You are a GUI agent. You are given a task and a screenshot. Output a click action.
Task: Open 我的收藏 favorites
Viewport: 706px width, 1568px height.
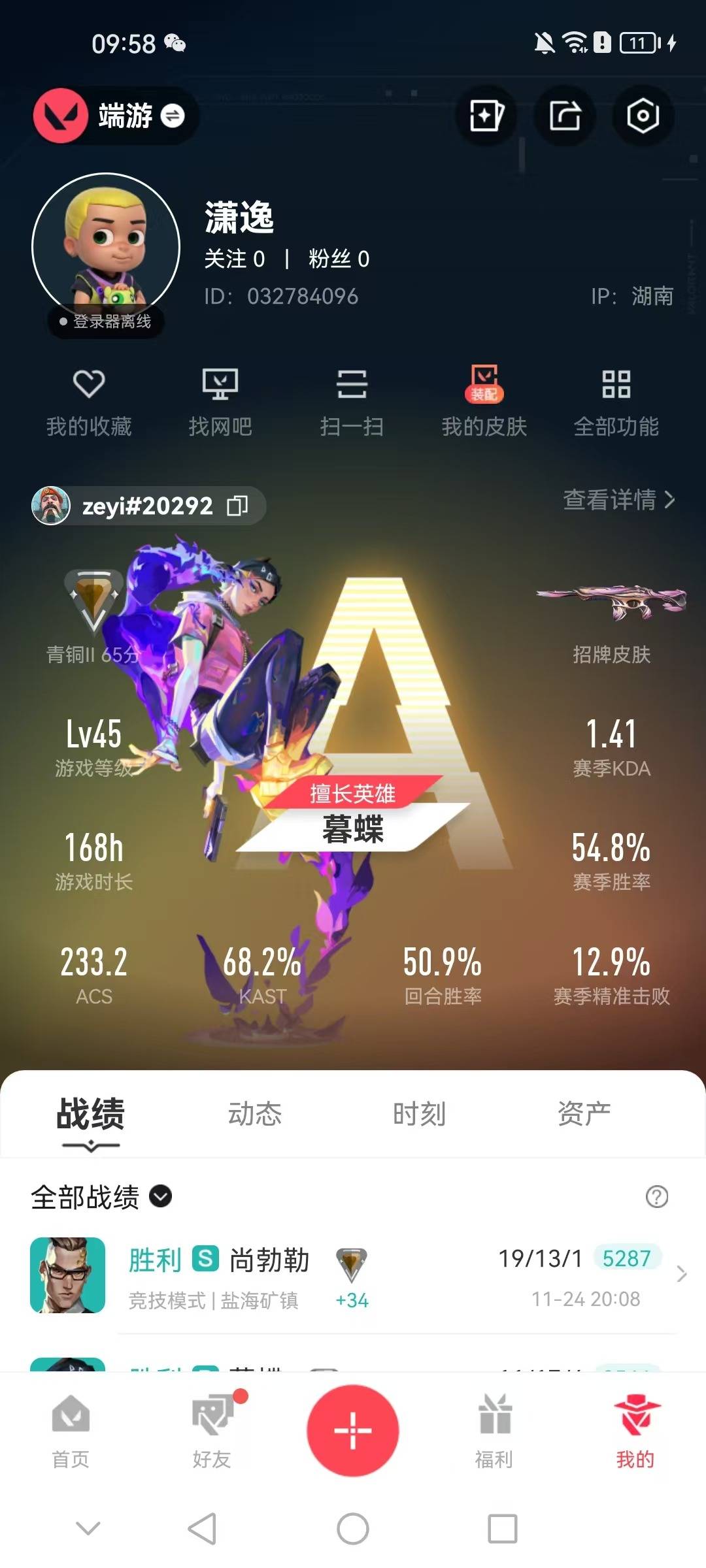click(x=89, y=401)
